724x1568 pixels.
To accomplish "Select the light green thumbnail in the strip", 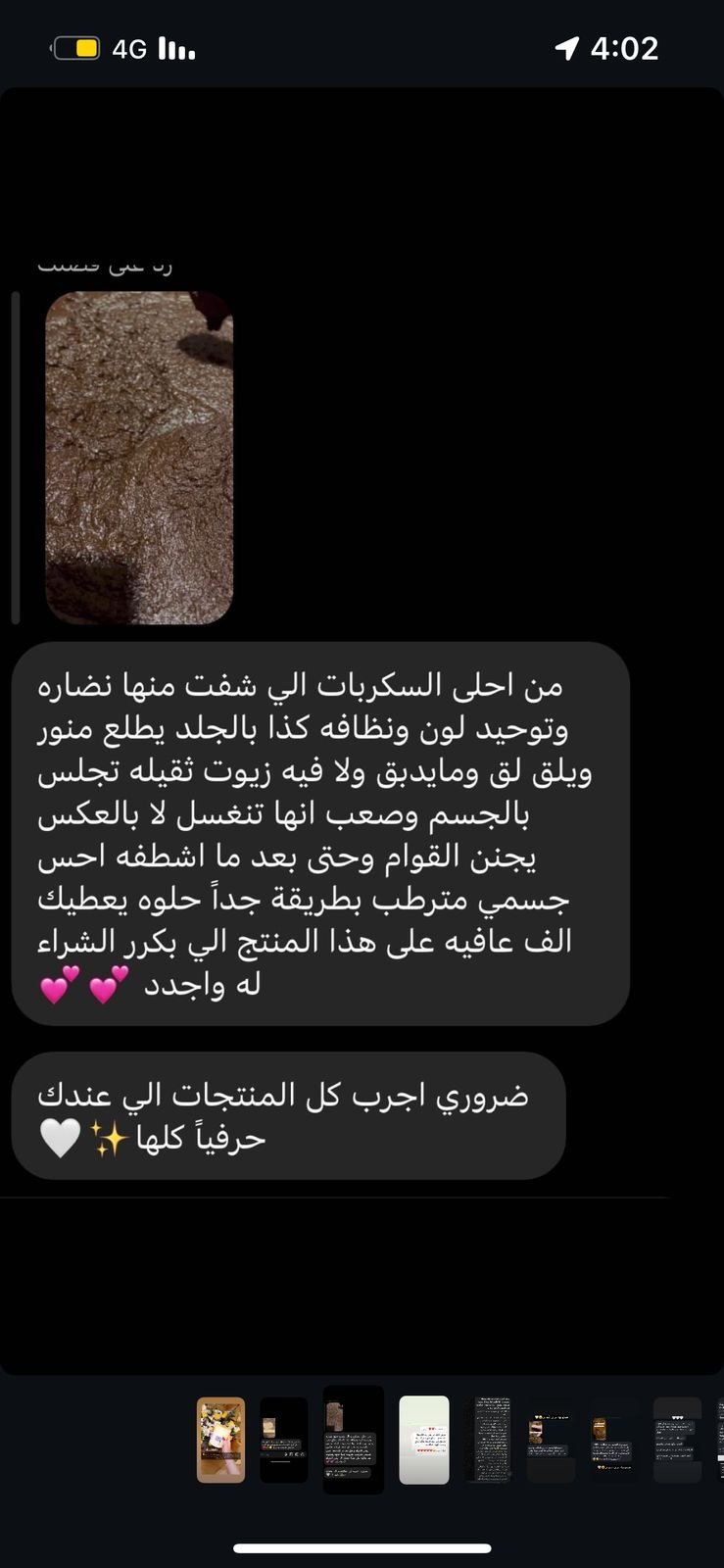I will 424,1440.
